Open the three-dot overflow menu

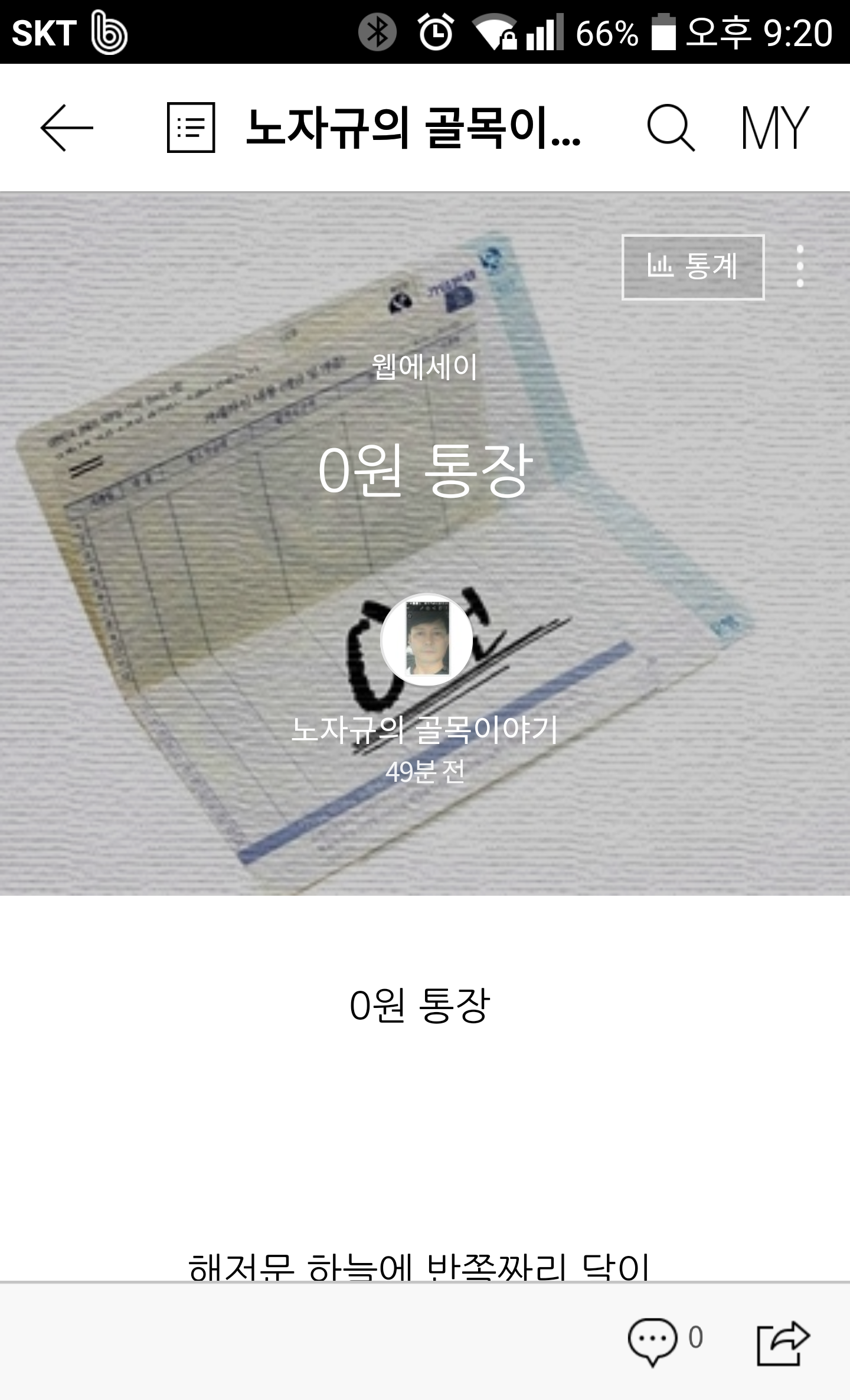800,267
